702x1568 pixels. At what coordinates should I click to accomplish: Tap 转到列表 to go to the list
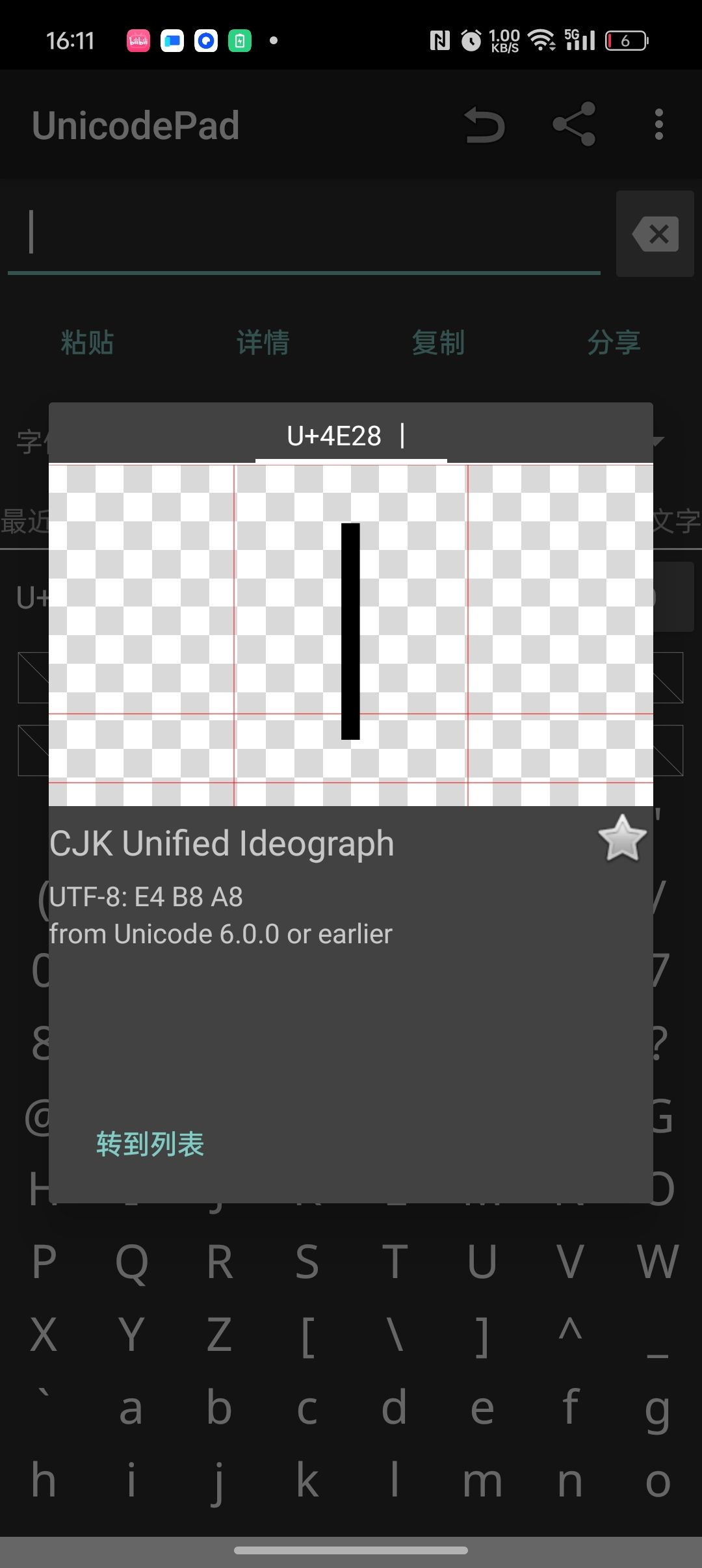[150, 1144]
